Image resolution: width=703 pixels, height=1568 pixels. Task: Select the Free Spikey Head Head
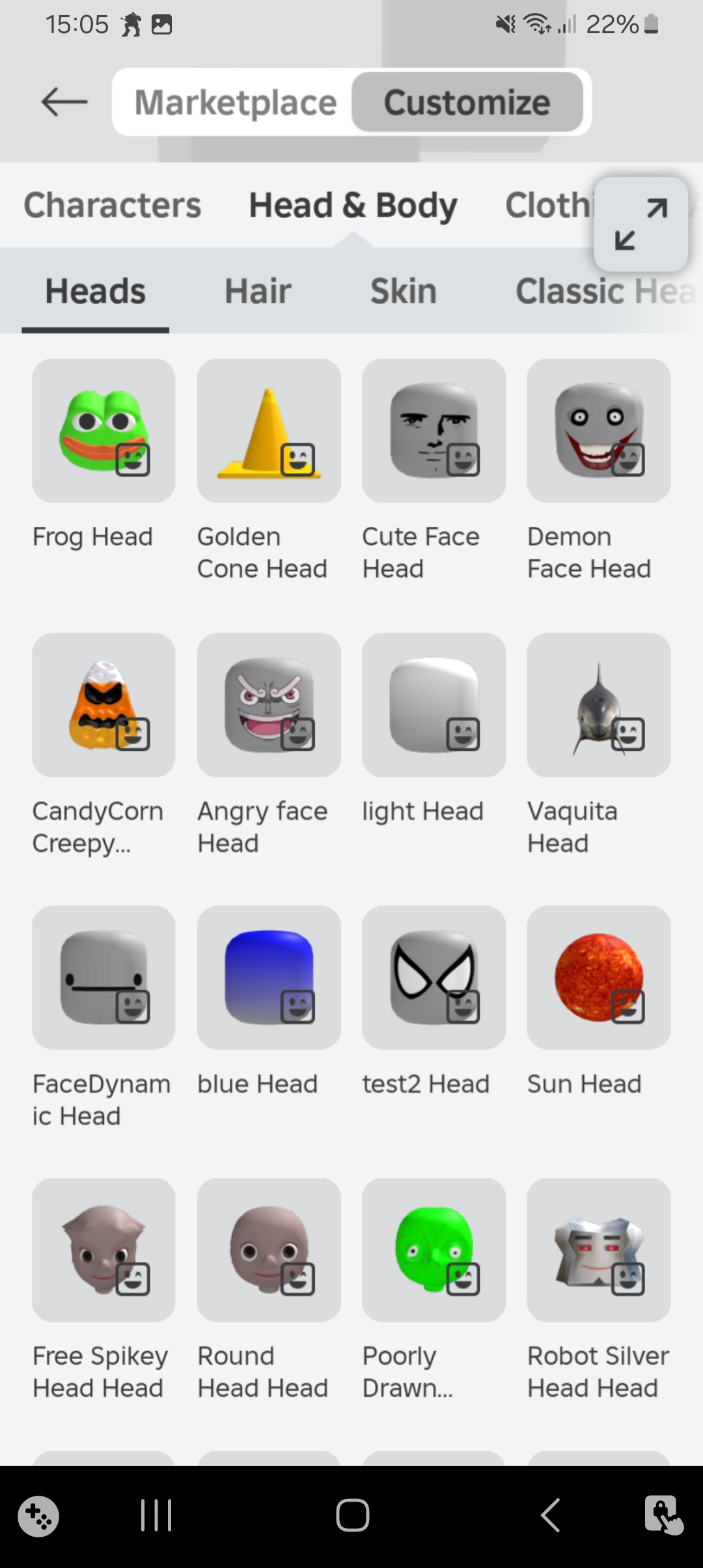coord(103,1249)
